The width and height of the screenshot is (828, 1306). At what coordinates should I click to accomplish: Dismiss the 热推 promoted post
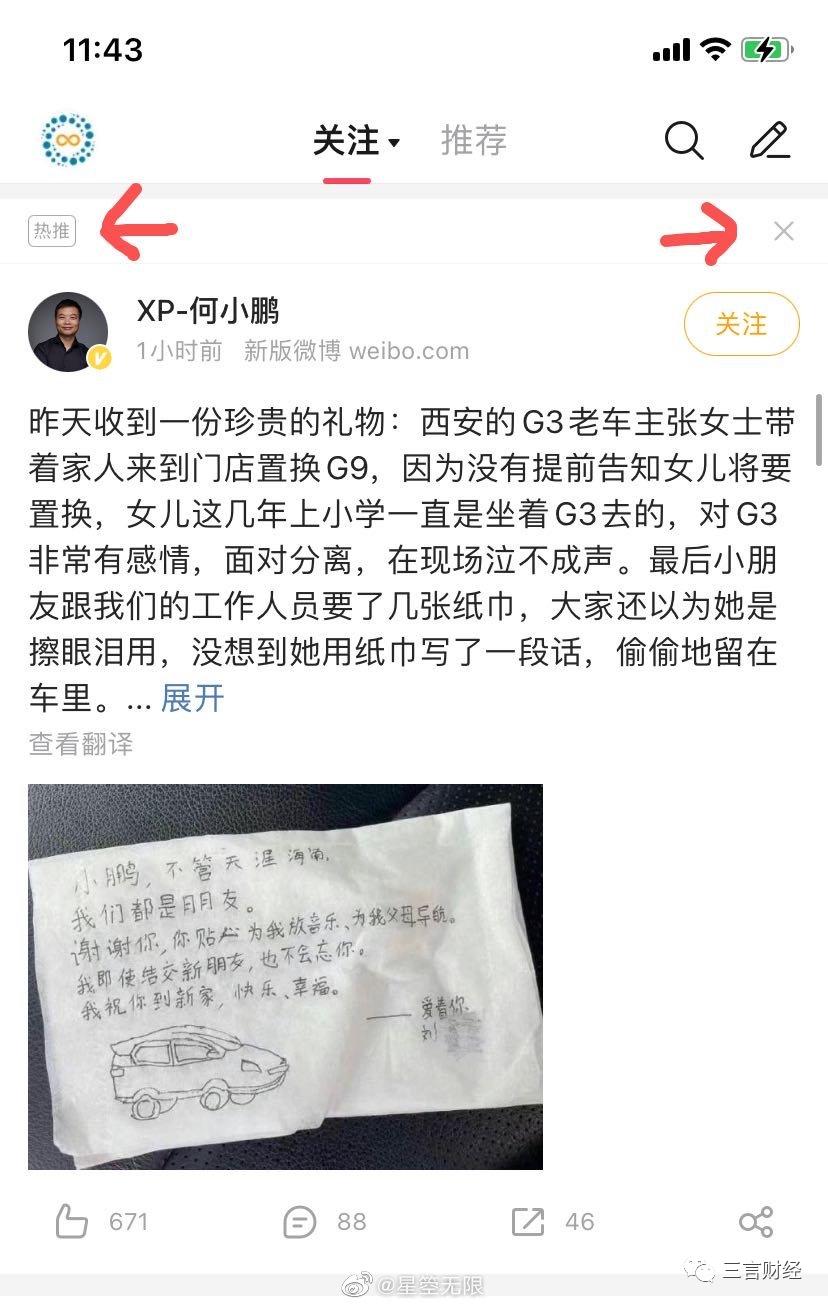coord(783,232)
